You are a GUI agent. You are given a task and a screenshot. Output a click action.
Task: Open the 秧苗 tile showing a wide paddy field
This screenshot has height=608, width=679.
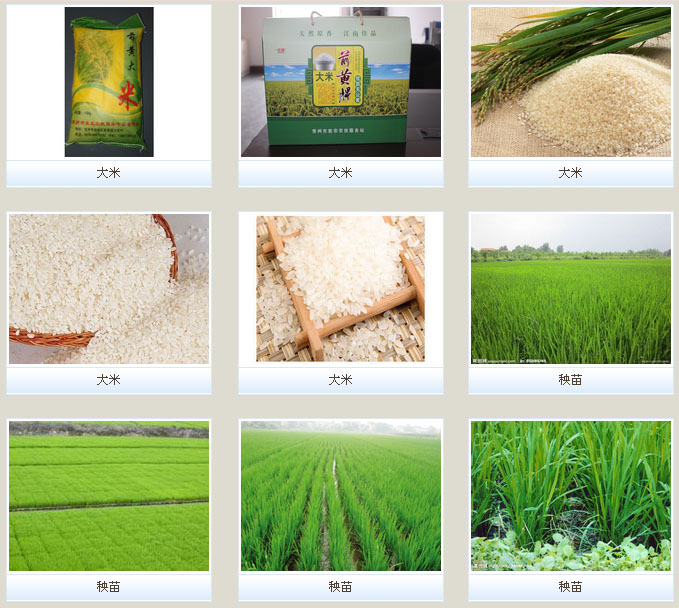click(x=570, y=288)
